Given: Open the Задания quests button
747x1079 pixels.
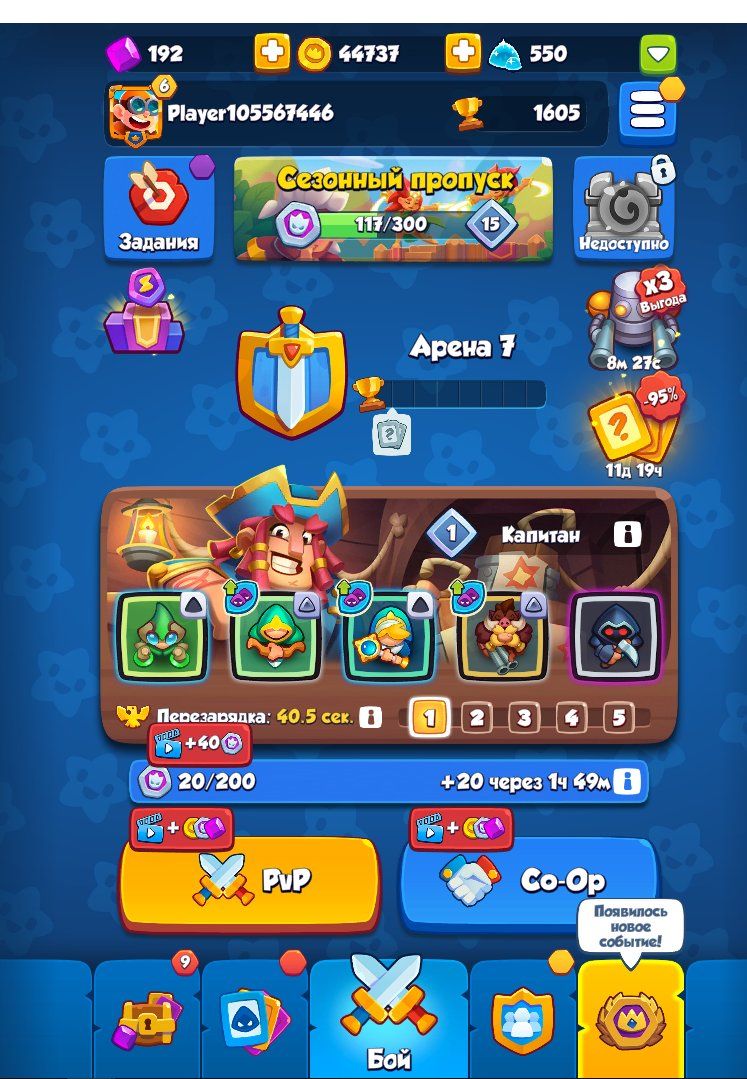Looking at the screenshot, I should pyautogui.click(x=159, y=208).
